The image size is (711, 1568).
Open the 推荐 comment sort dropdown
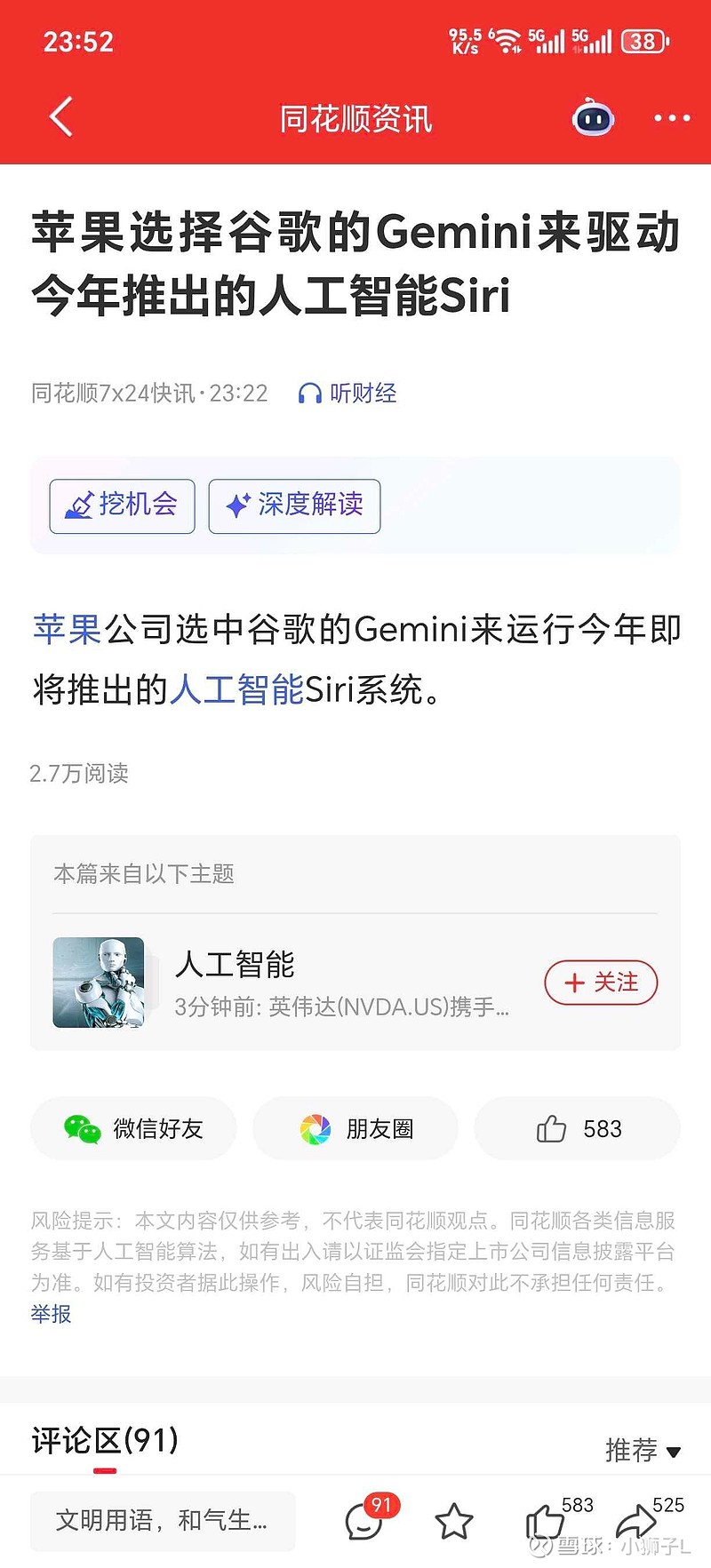click(644, 1450)
